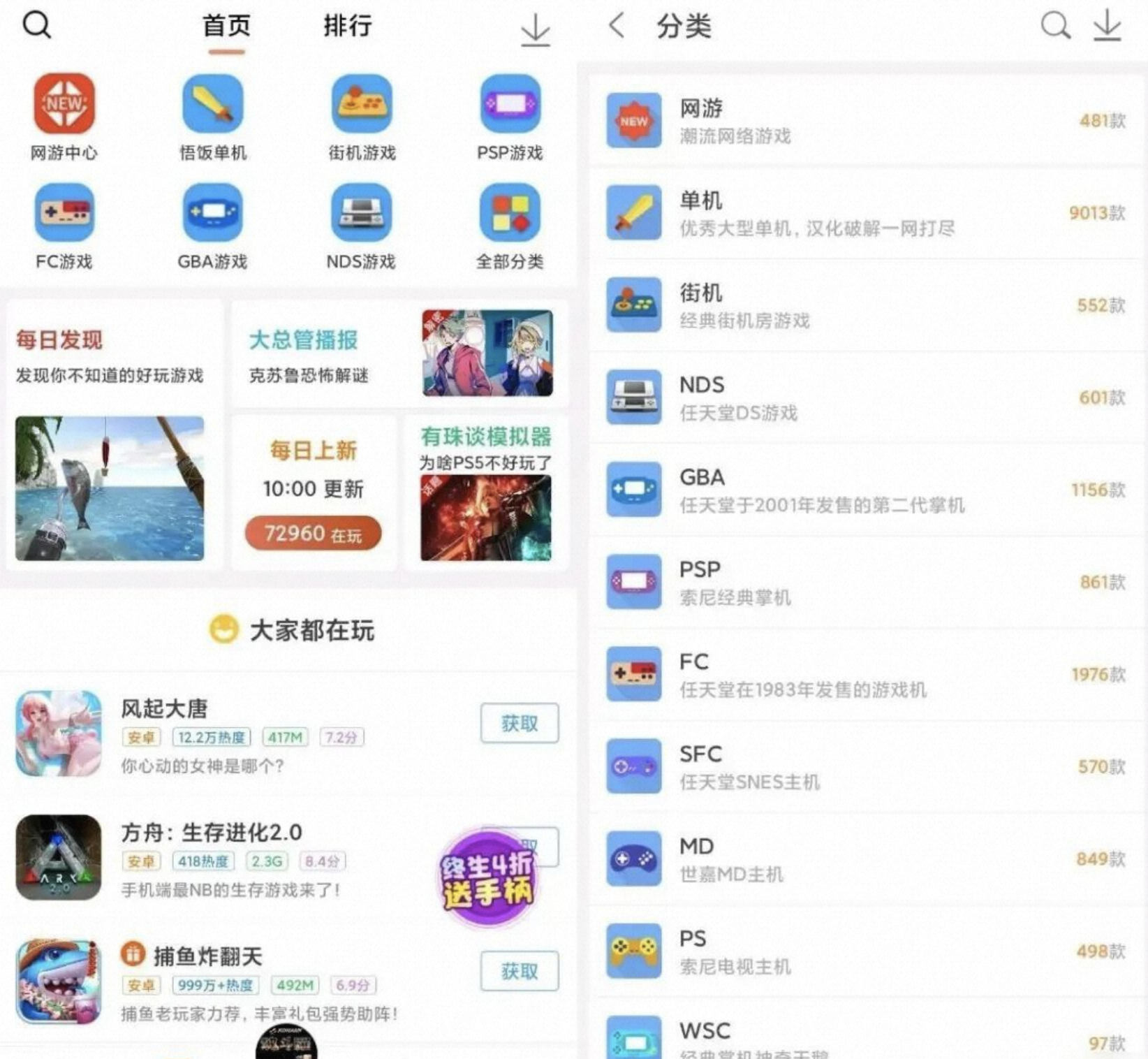Image resolution: width=1148 pixels, height=1059 pixels.
Task: Open the 每日上新 card
Action: pyautogui.click(x=313, y=492)
